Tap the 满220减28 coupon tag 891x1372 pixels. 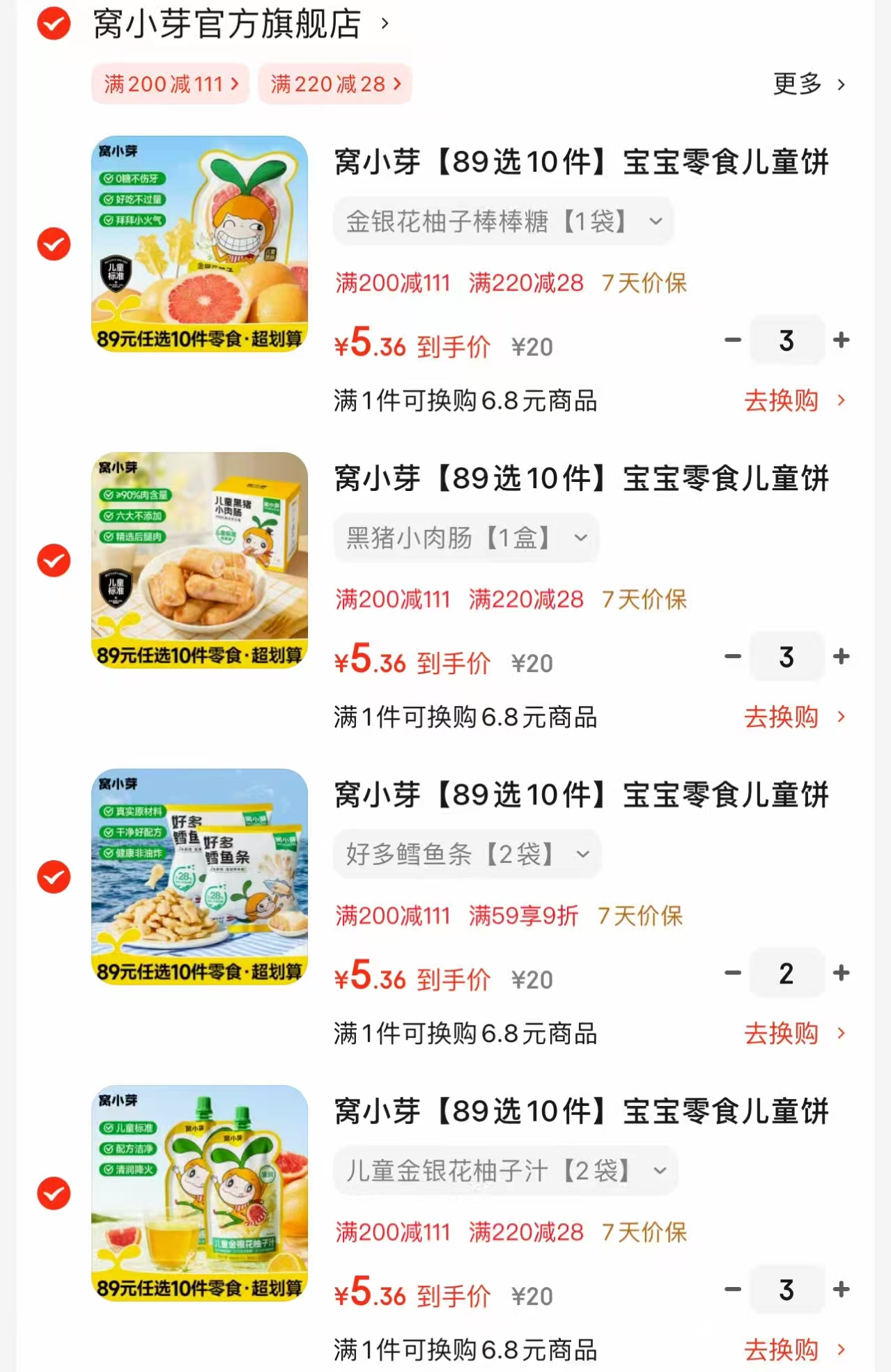[x=334, y=83]
